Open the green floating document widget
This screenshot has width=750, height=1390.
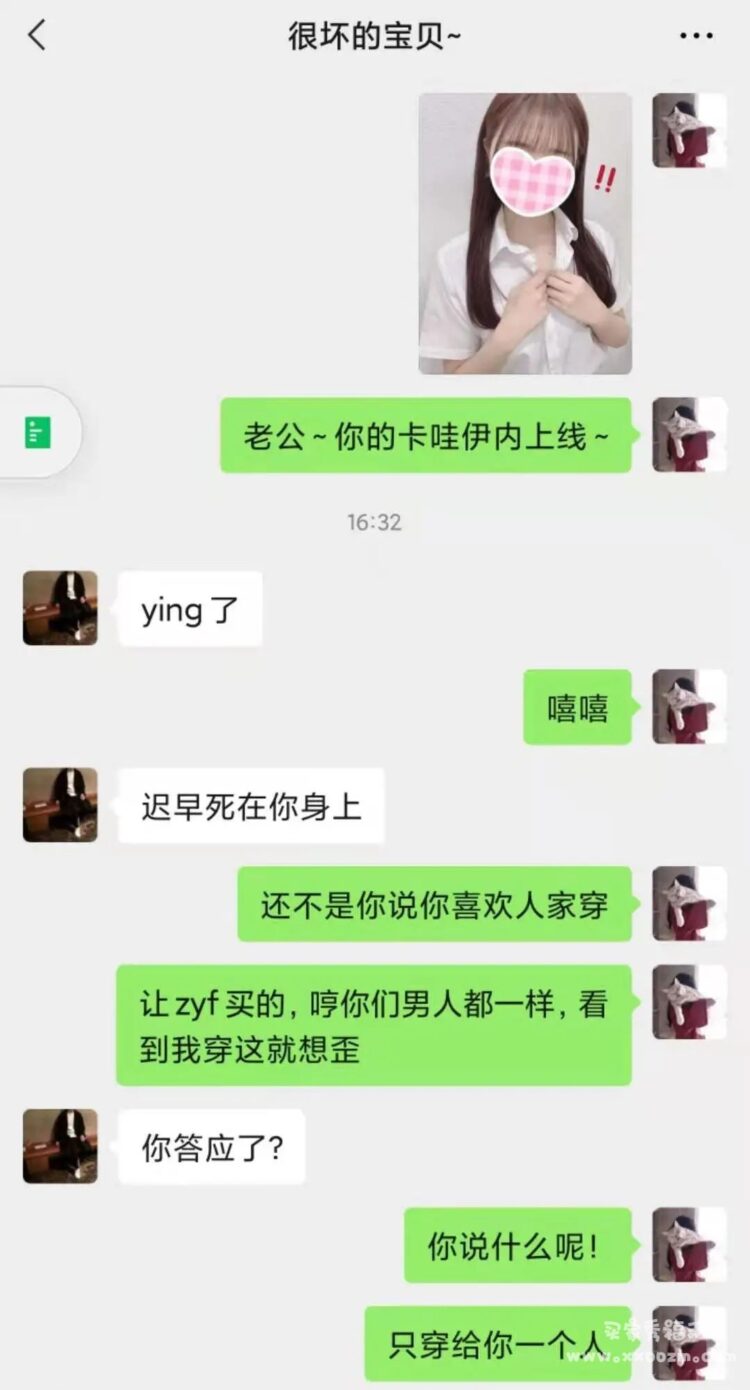coord(38,433)
